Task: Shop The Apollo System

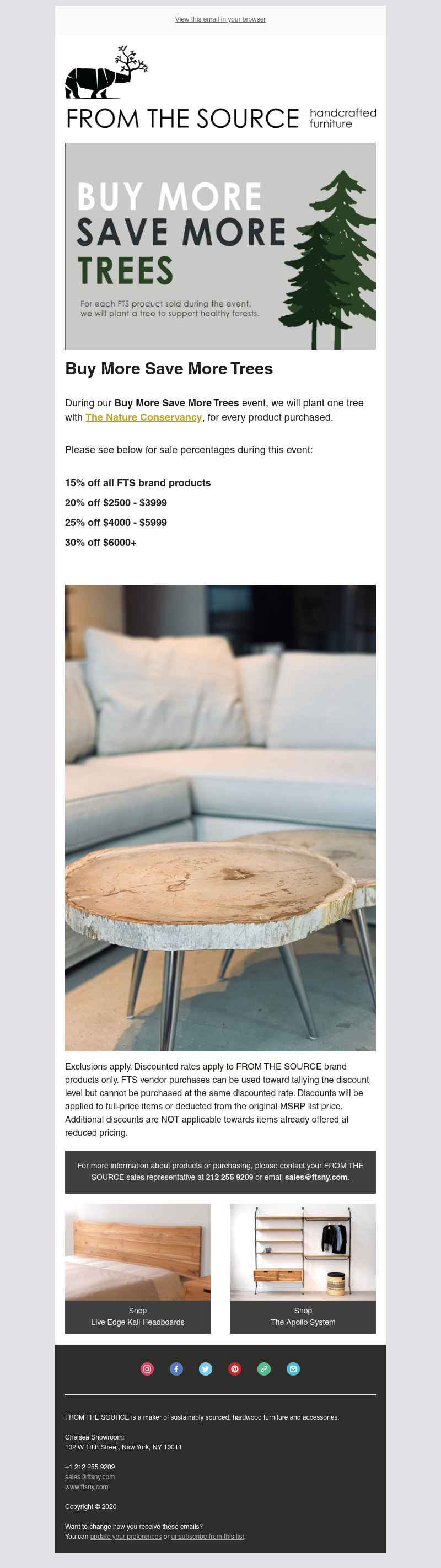Action: [x=303, y=1317]
